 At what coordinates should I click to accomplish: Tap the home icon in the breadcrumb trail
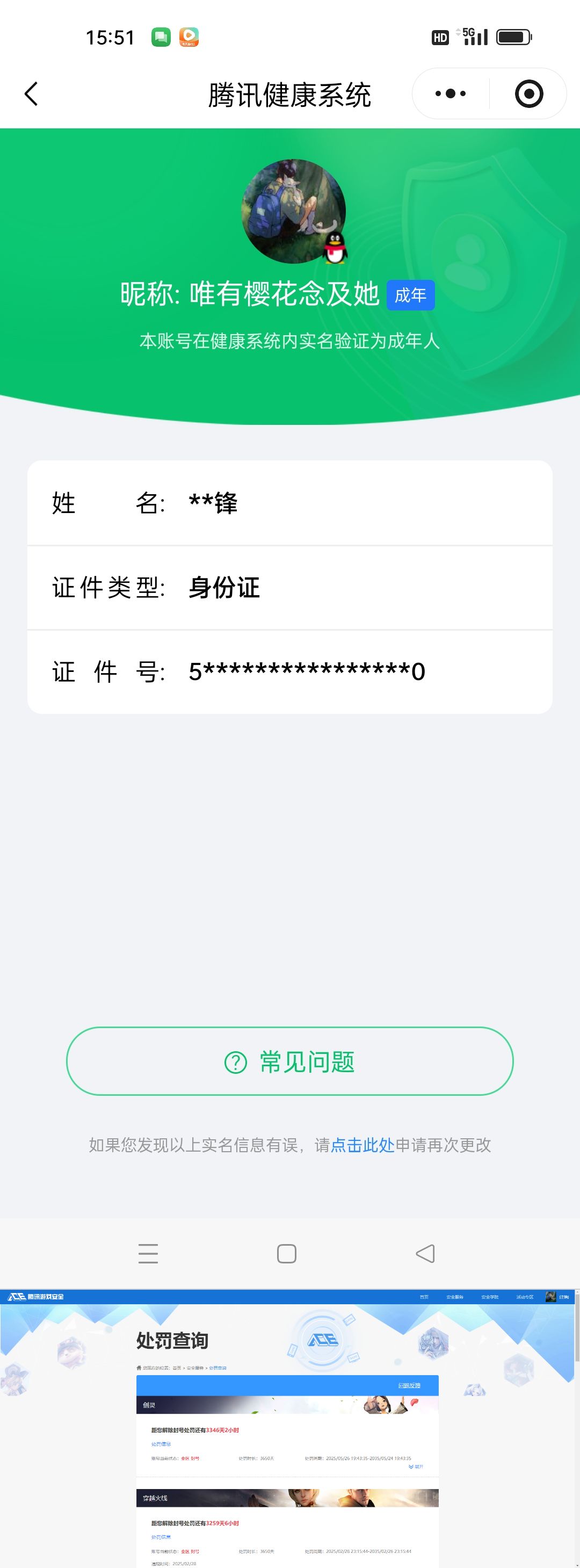pos(137,1369)
